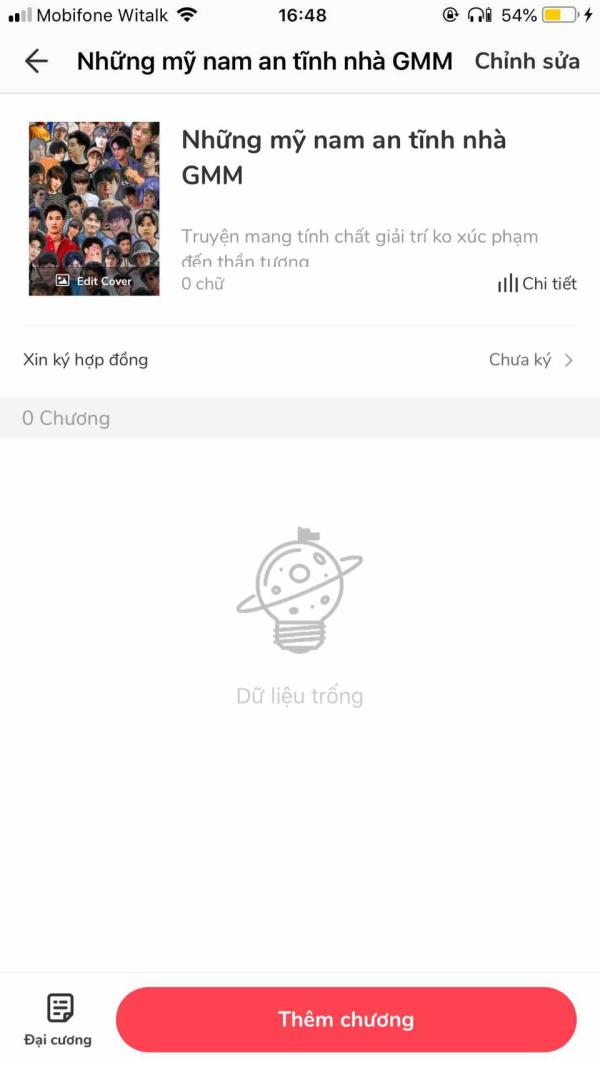Open the Đại cương outline

(x=58, y=1020)
